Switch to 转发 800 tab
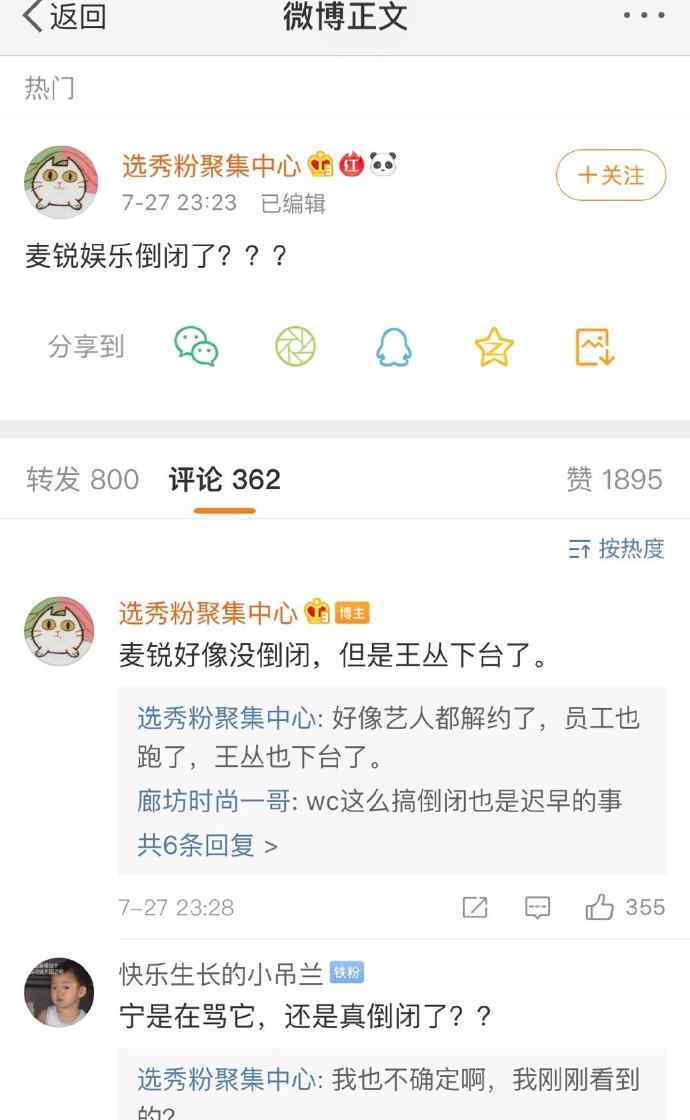The image size is (690, 1120). 82,480
